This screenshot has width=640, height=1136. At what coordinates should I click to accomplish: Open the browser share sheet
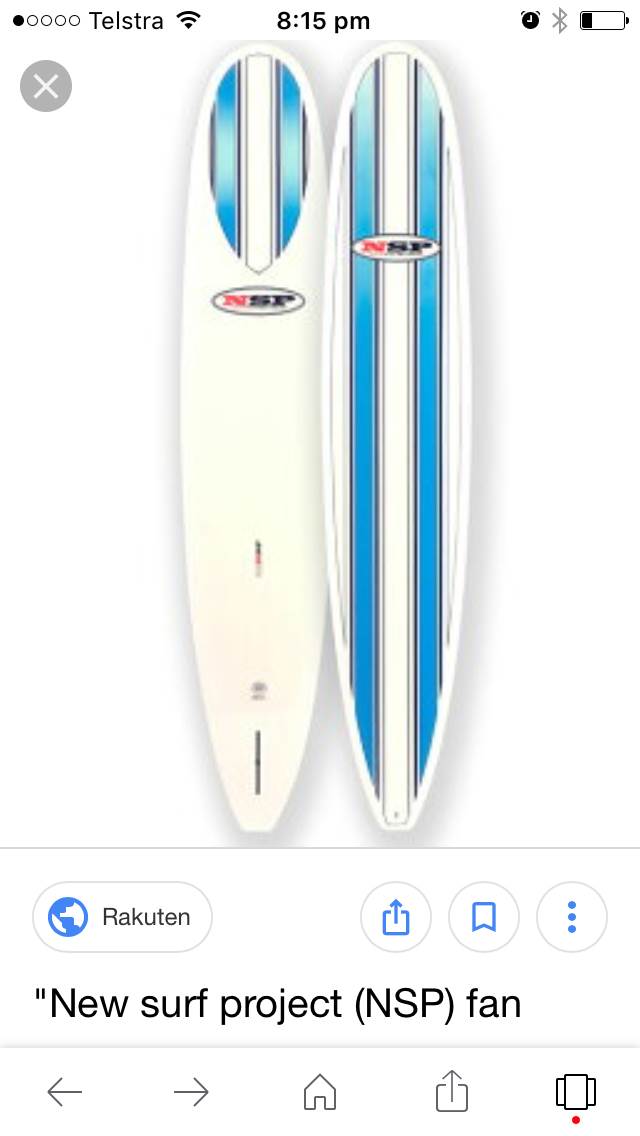(451, 1090)
